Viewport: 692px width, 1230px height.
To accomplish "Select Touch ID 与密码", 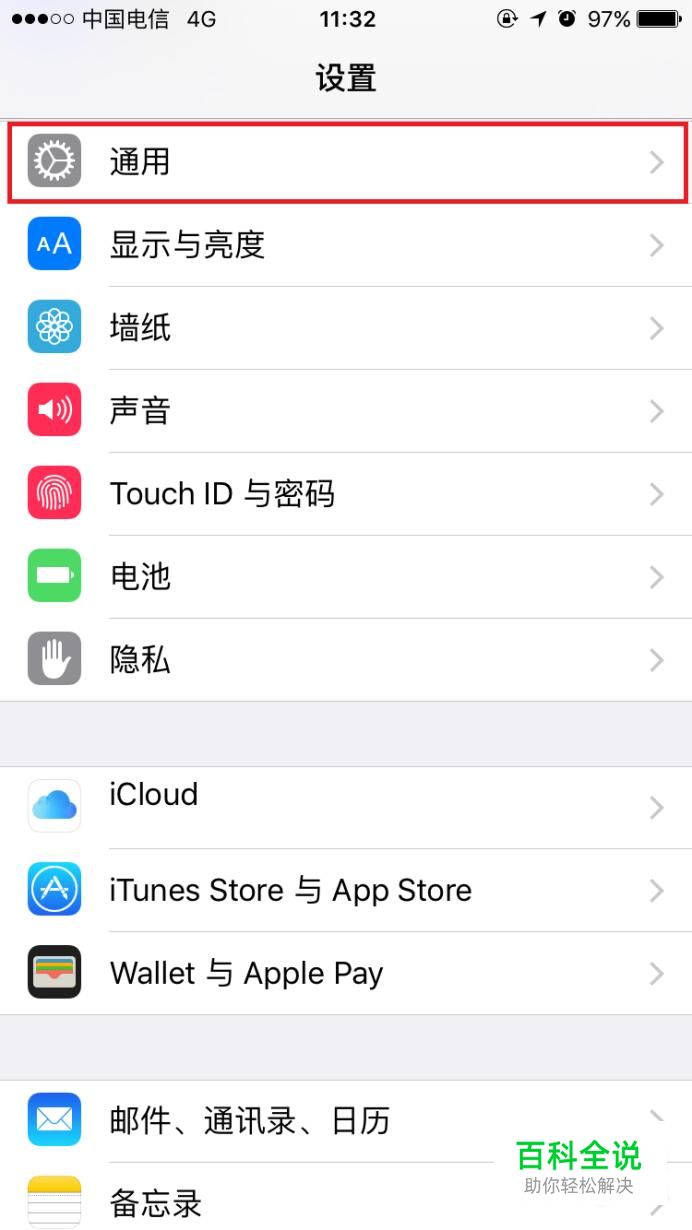I will tap(345, 494).
